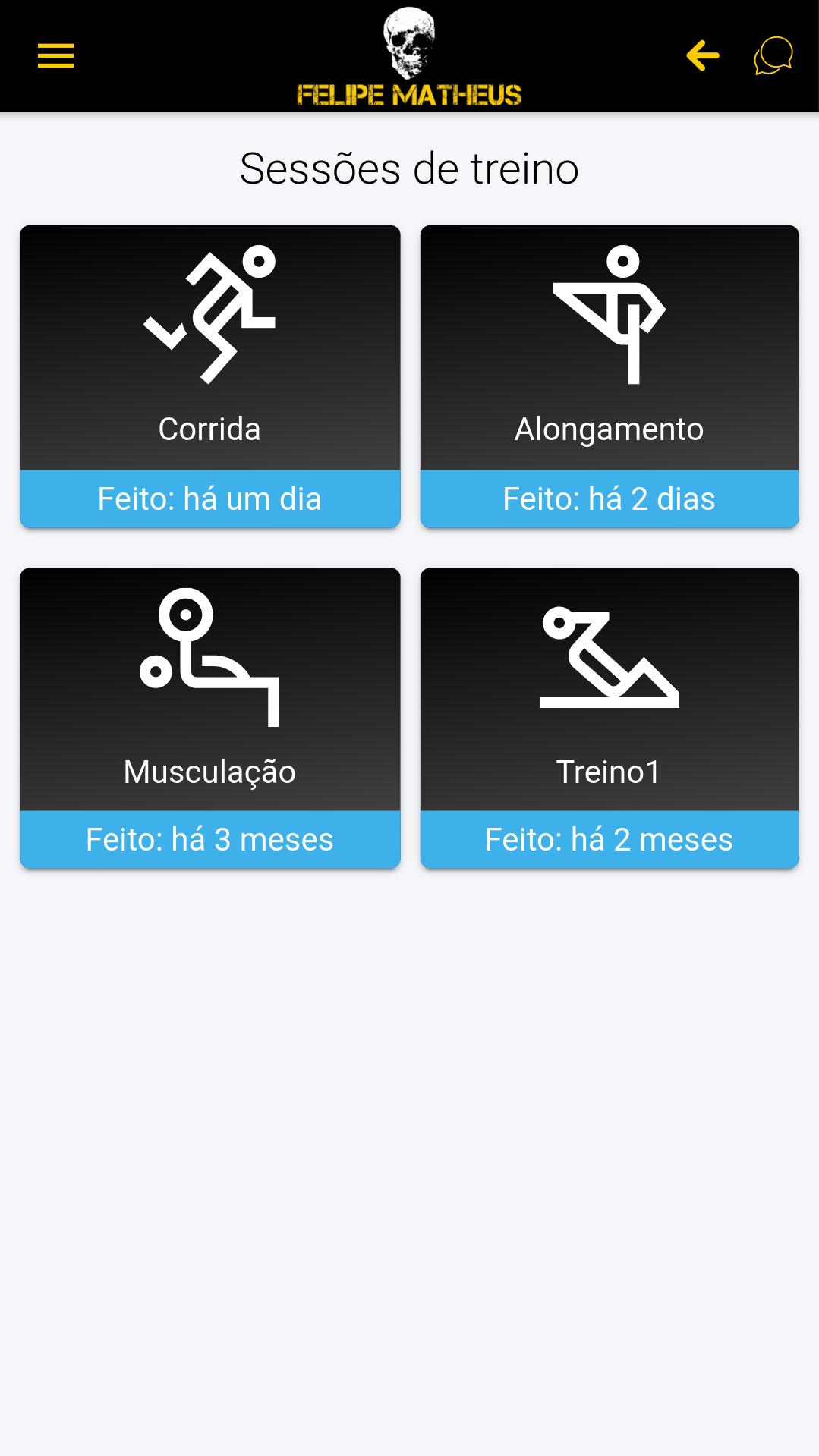View the Musculação workout card
Image resolution: width=819 pixels, height=1456 pixels.
pyautogui.click(x=210, y=718)
